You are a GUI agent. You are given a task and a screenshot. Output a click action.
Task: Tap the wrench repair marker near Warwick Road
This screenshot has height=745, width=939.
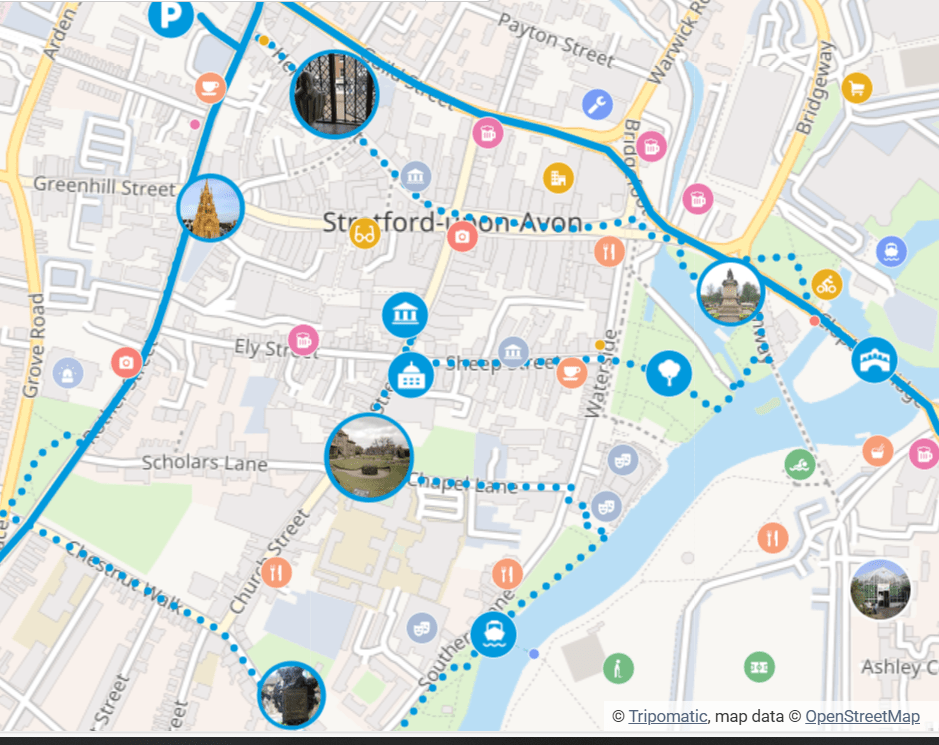[597, 105]
